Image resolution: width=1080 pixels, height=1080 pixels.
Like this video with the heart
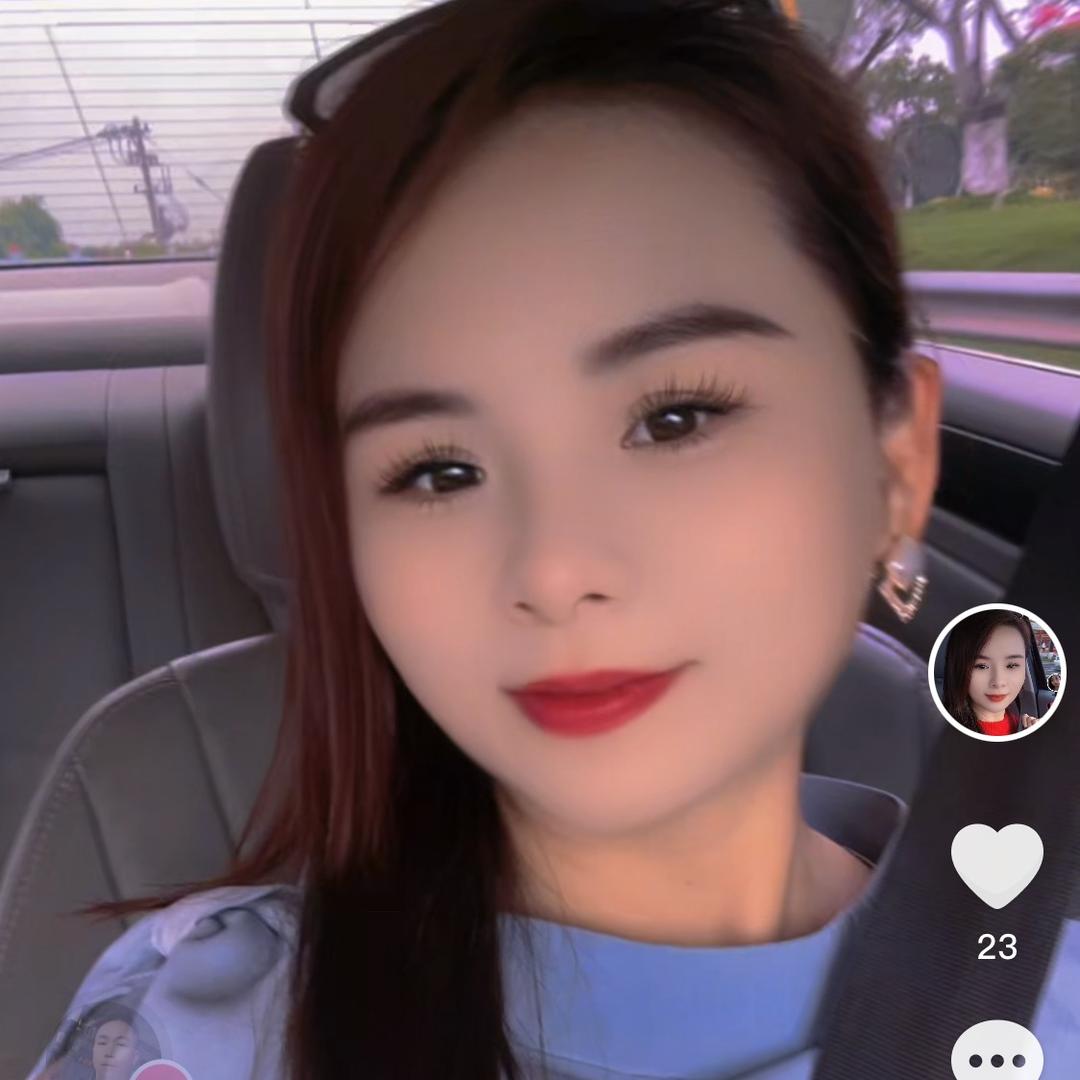(x=996, y=865)
